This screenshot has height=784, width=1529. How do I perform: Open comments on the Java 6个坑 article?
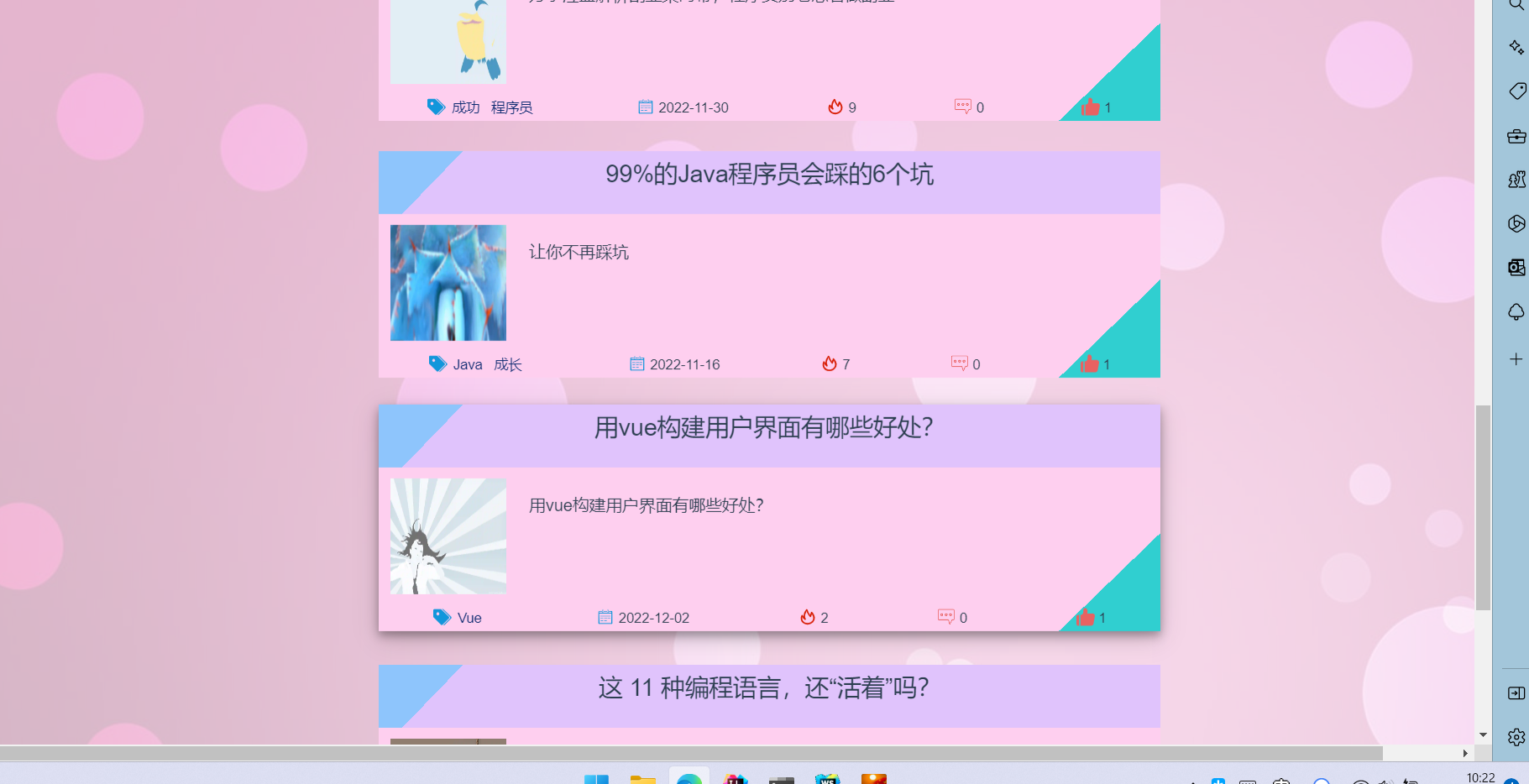pos(960,363)
